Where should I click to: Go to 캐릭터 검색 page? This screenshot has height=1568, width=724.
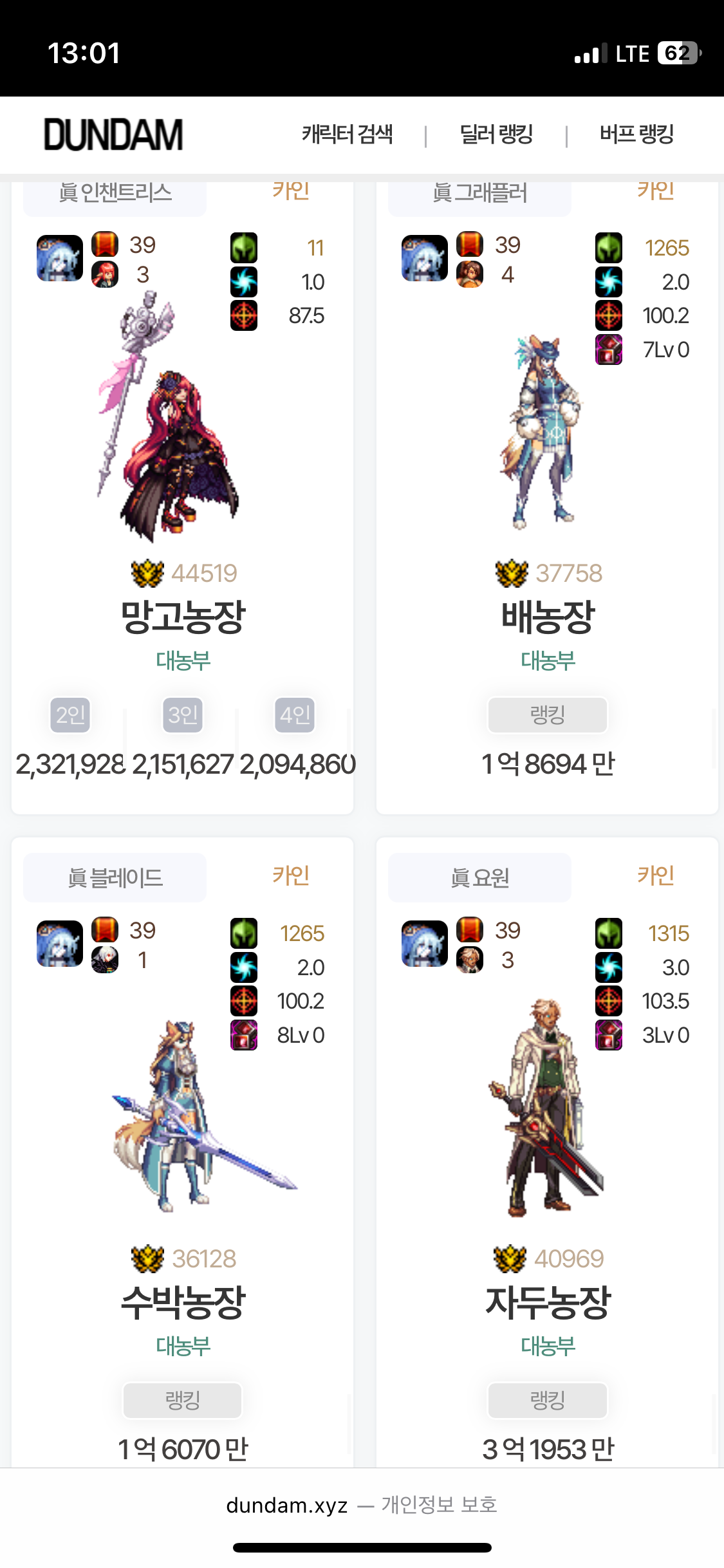(347, 135)
